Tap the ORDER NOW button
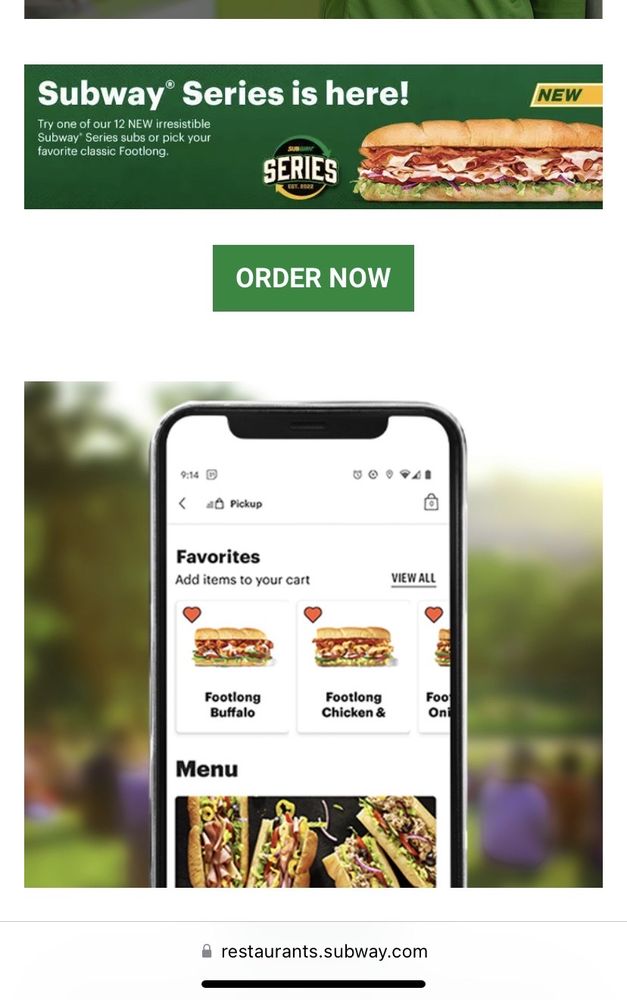This screenshot has height=1000, width=627. click(313, 278)
